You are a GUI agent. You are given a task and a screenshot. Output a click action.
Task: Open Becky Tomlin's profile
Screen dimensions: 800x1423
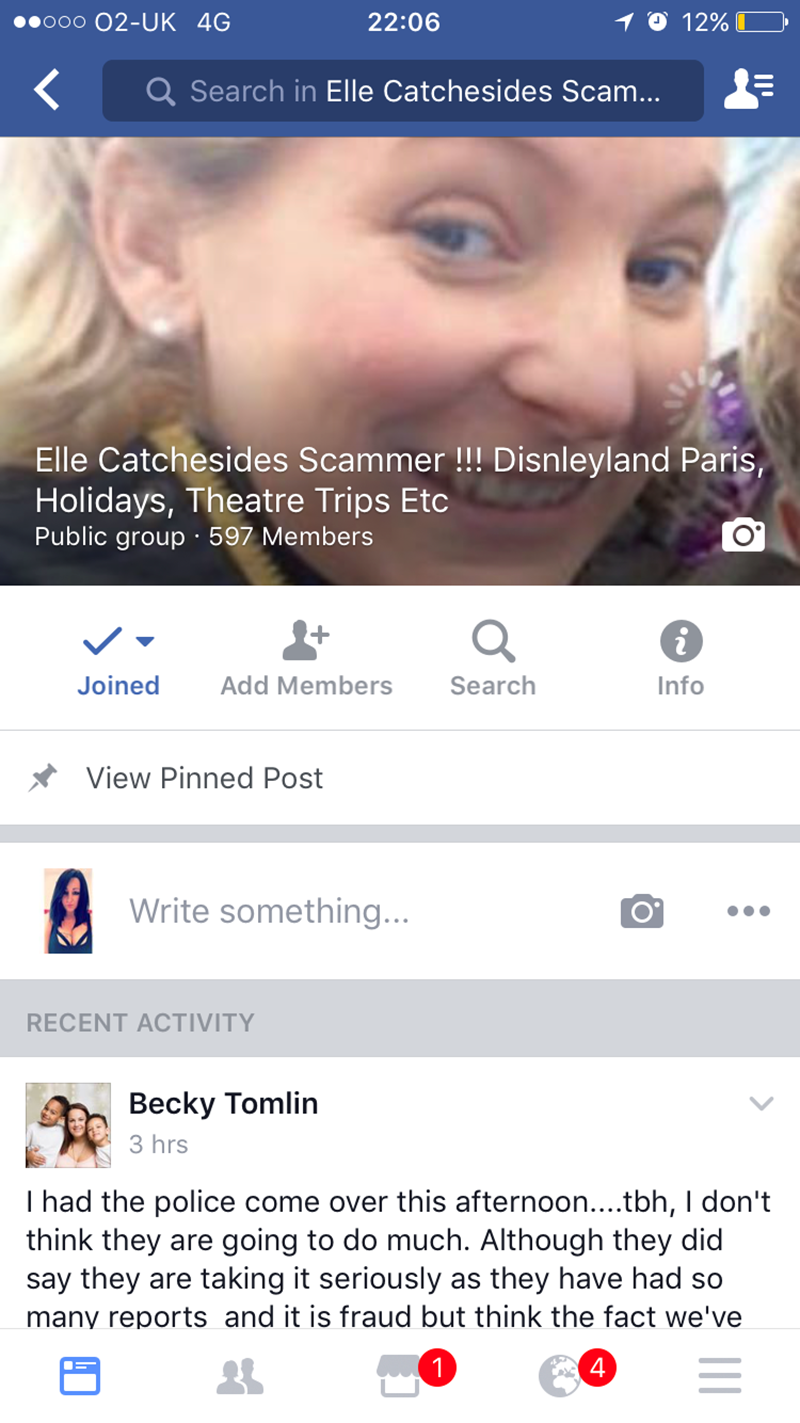tap(223, 1103)
